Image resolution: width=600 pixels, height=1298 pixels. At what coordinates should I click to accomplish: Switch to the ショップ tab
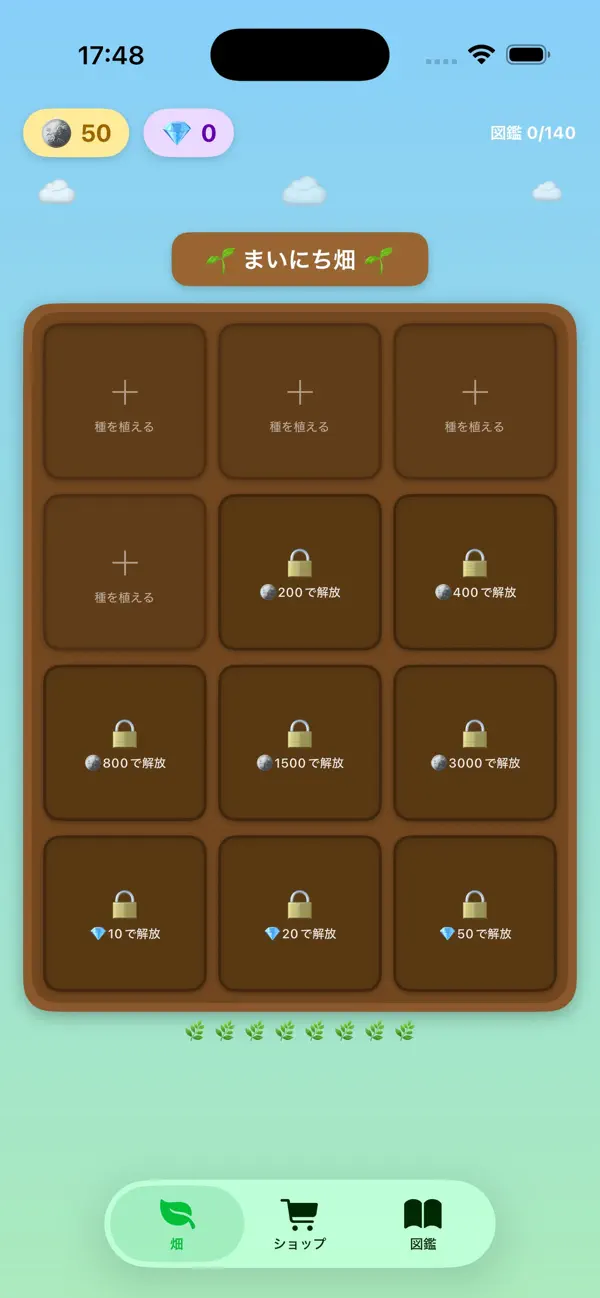tap(300, 1224)
